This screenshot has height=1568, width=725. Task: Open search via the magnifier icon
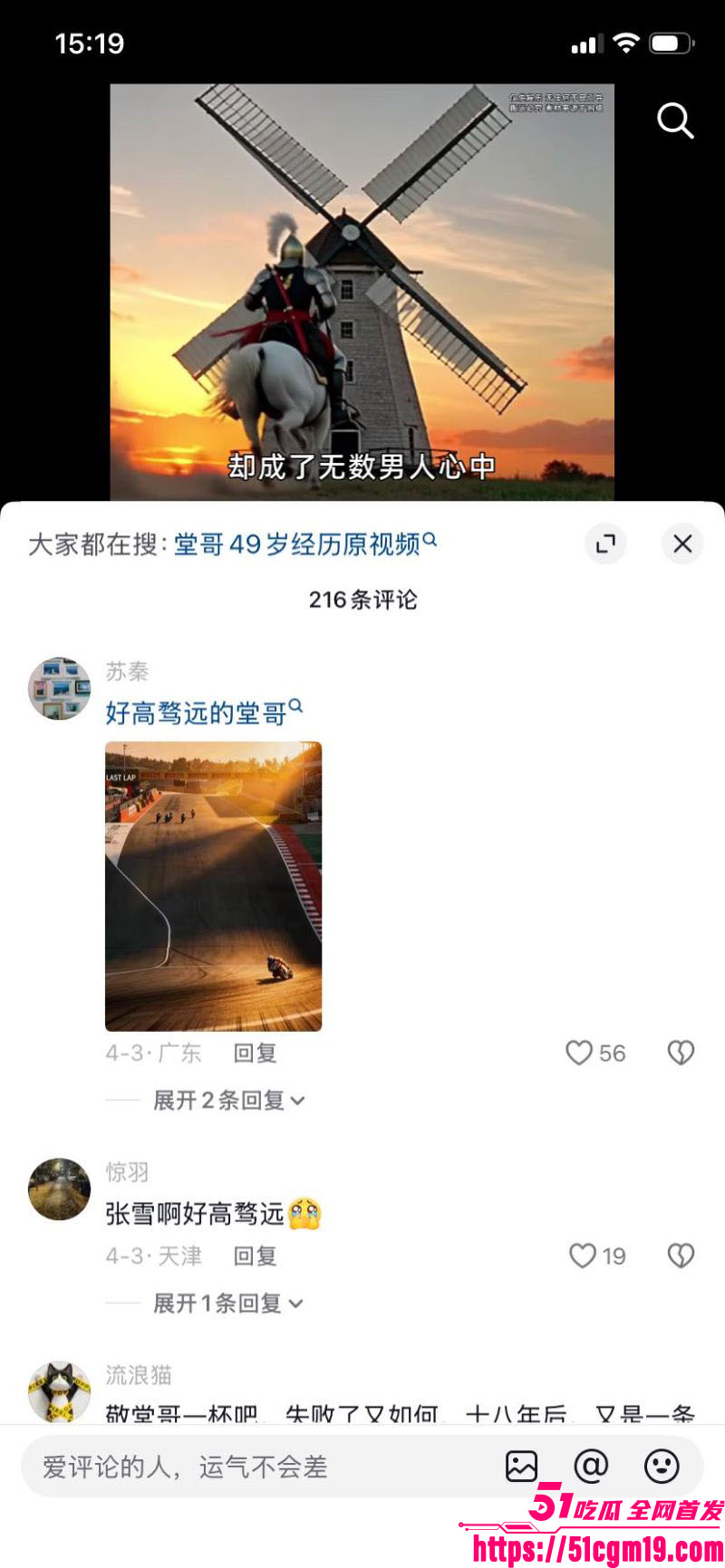[675, 121]
